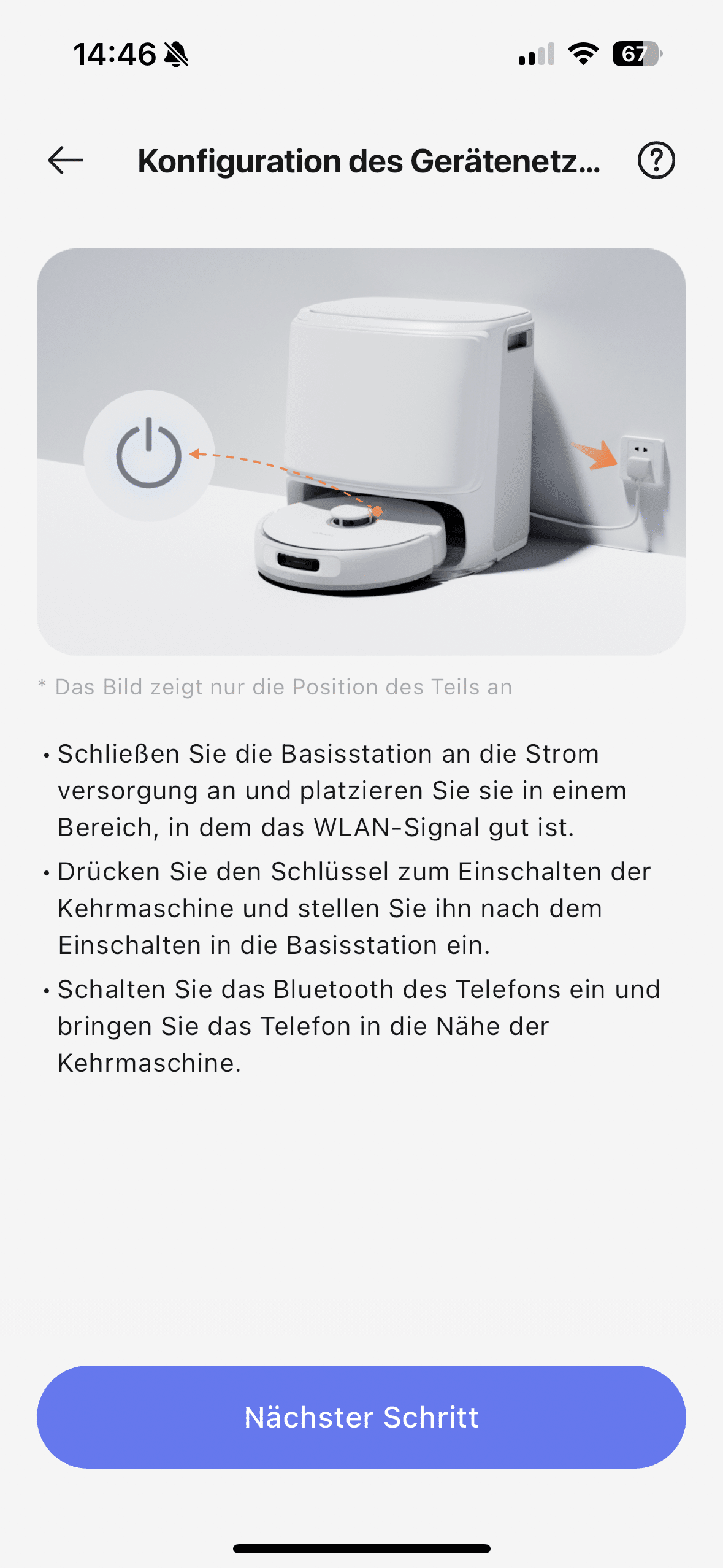The image size is (723, 1568).
Task: Open the help question mark icon
Action: (656, 161)
